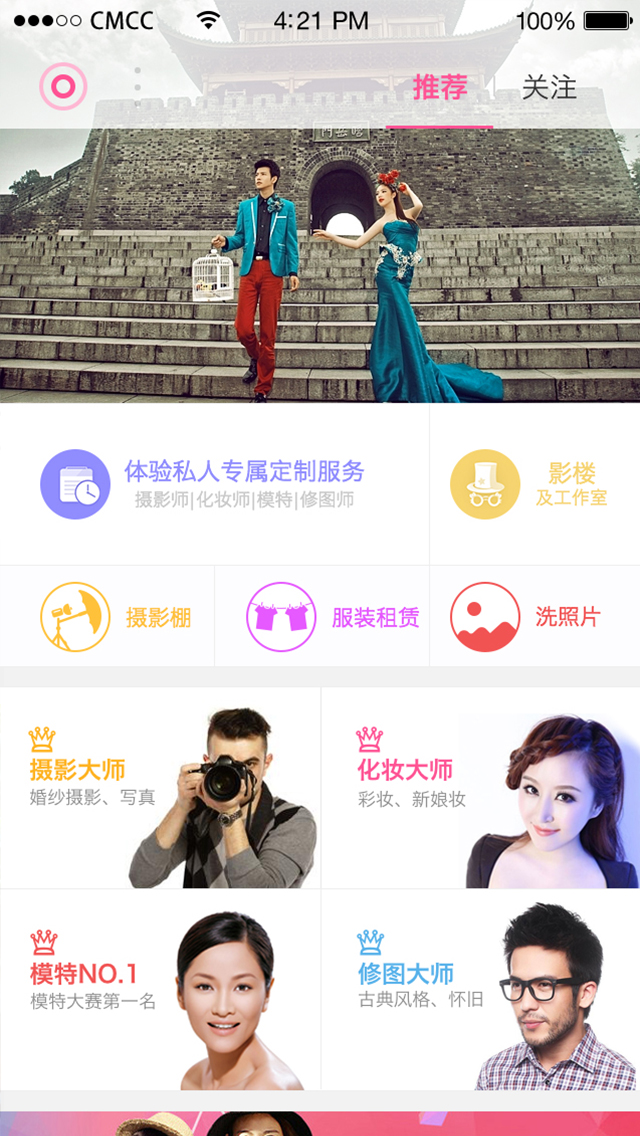640x1136 pixels.
Task: Select 服装租赁 category
Action: 322,617
